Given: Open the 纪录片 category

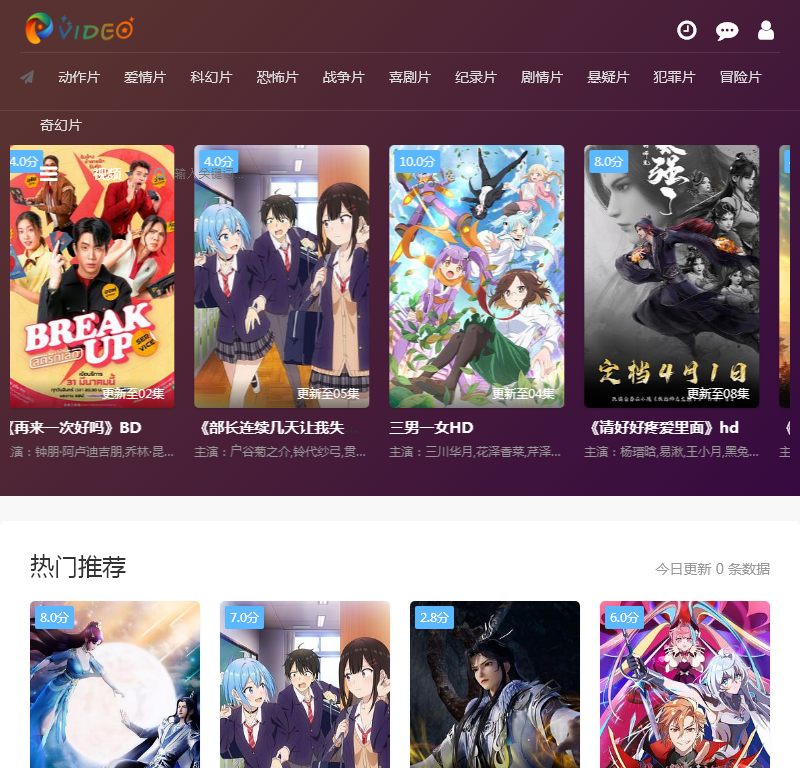Looking at the screenshot, I should (x=475, y=77).
